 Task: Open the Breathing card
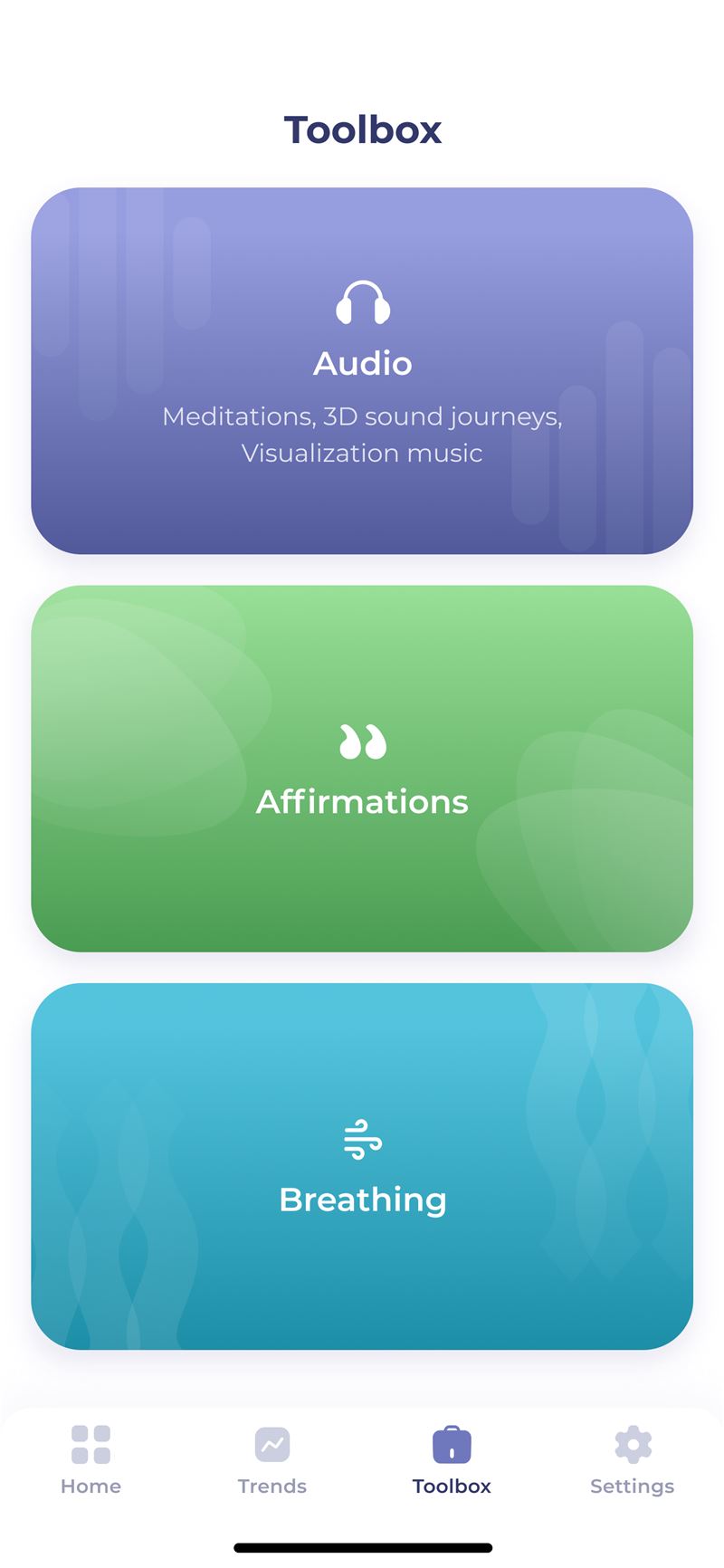point(362,1166)
